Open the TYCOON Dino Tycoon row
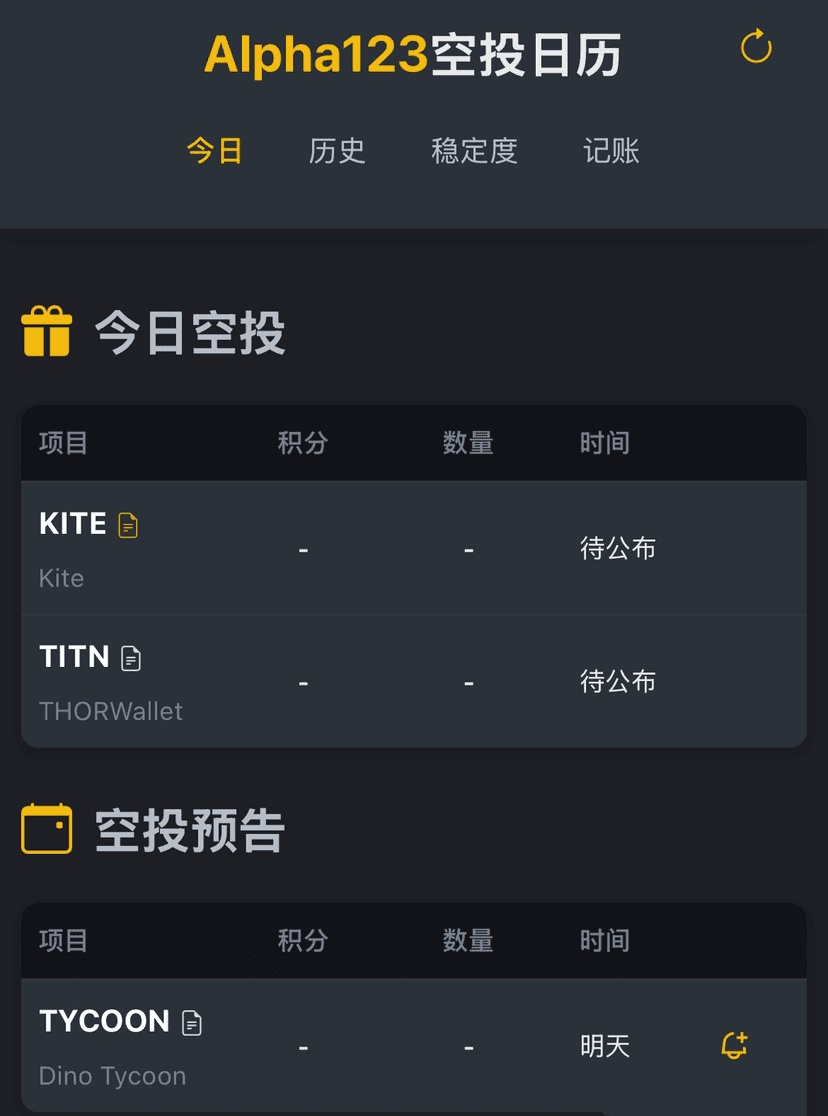Screen dimensions: 828x1116 tap(413, 1046)
